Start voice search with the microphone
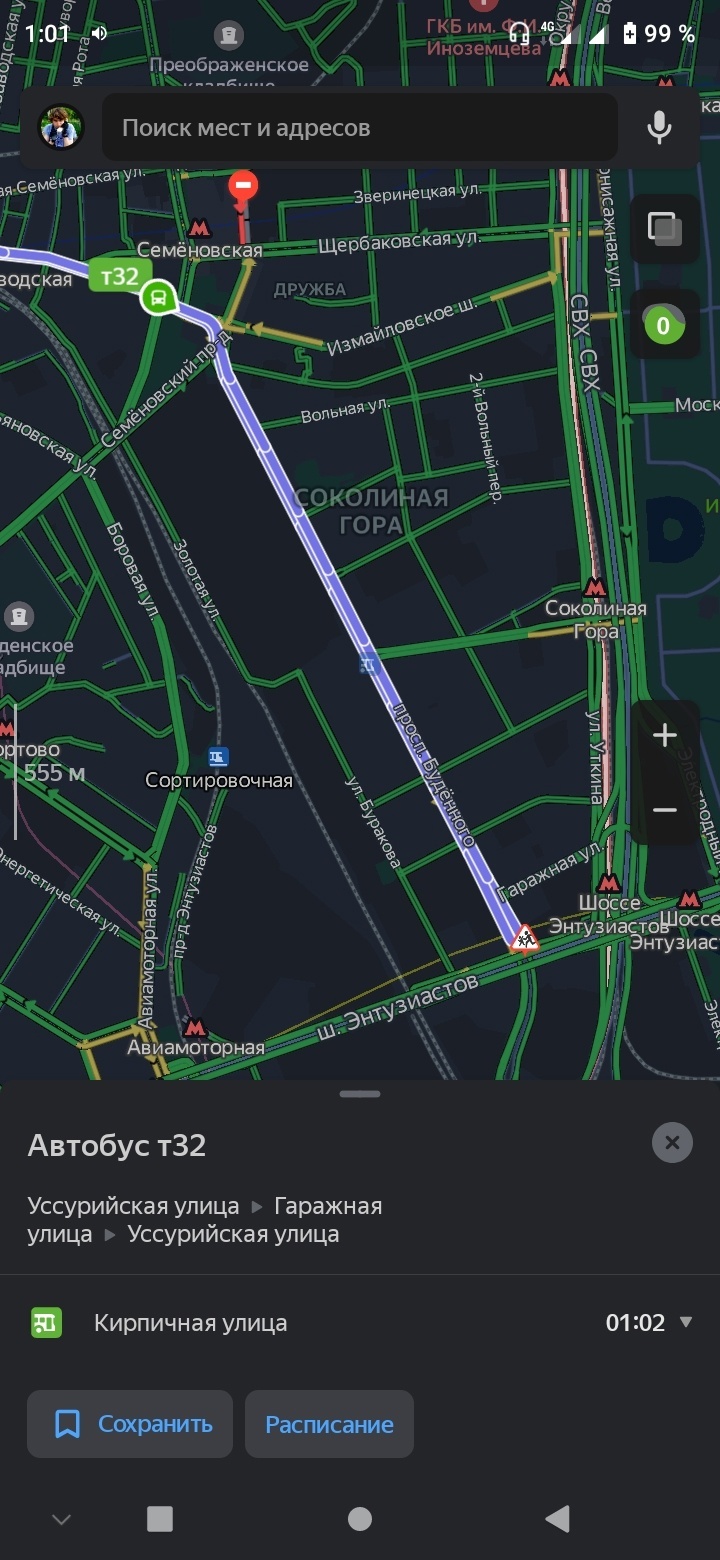The width and height of the screenshot is (720, 1560). pos(658,127)
